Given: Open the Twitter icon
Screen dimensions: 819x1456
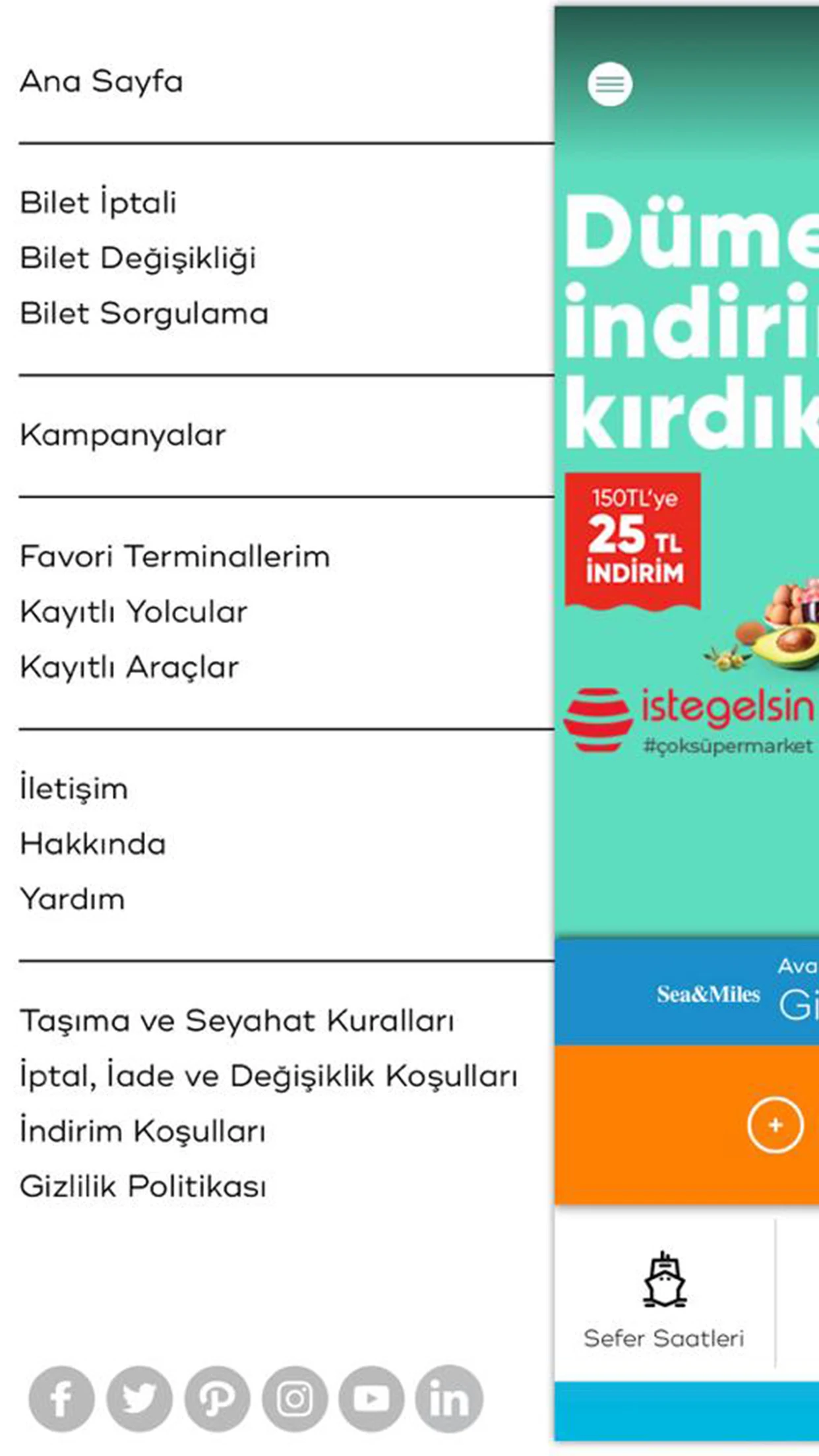Looking at the screenshot, I should click(139, 1399).
